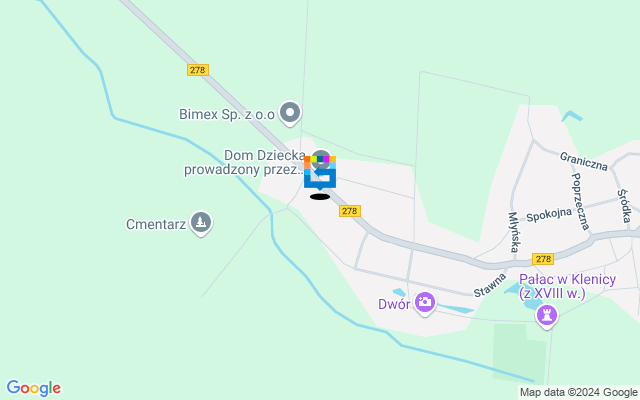Open Pałac w Klenicy landmark marker
Image resolution: width=640 pixels, height=400 pixels.
point(546,316)
